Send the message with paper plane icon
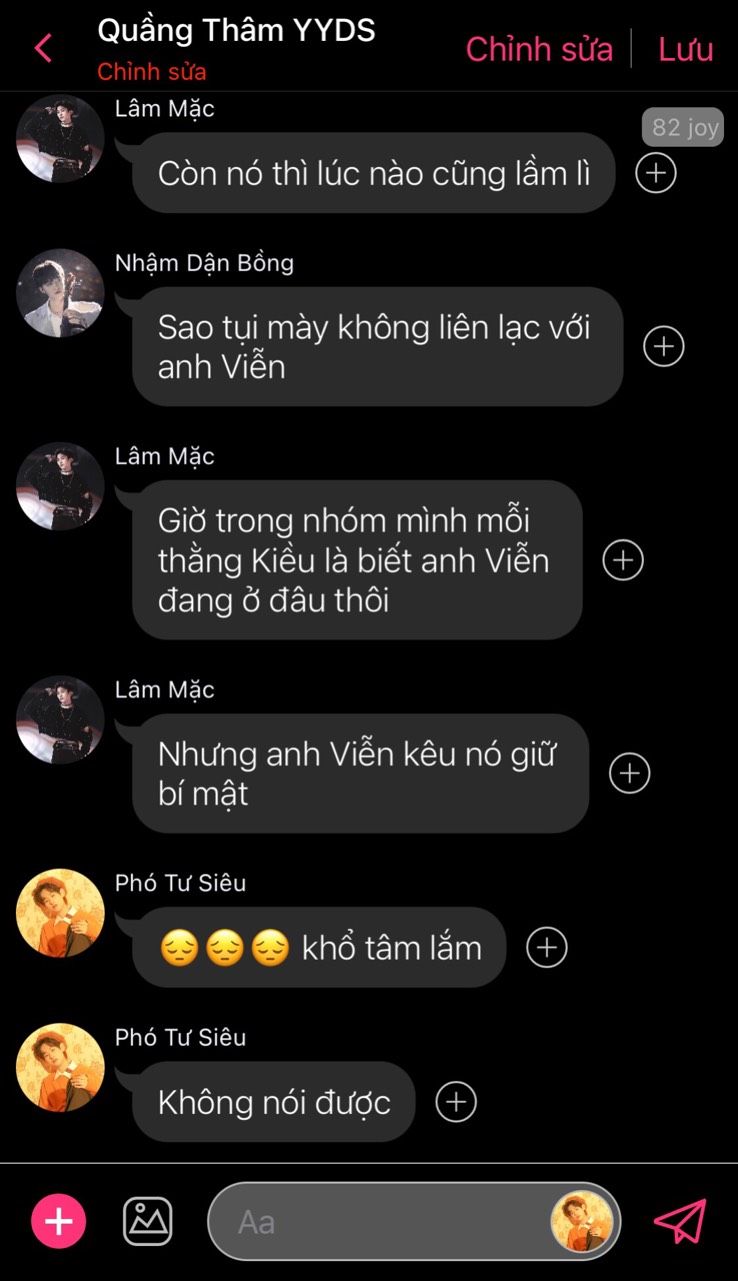 (x=680, y=1221)
